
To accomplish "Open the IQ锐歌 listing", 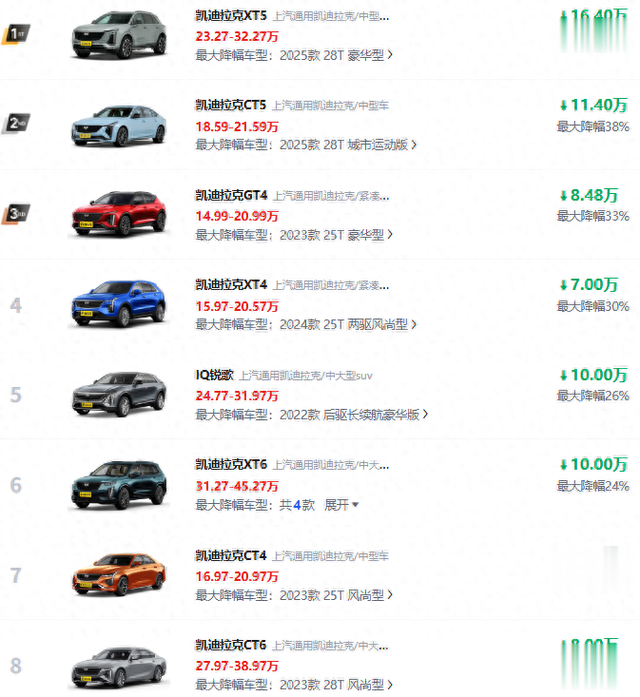I will coord(214,375).
